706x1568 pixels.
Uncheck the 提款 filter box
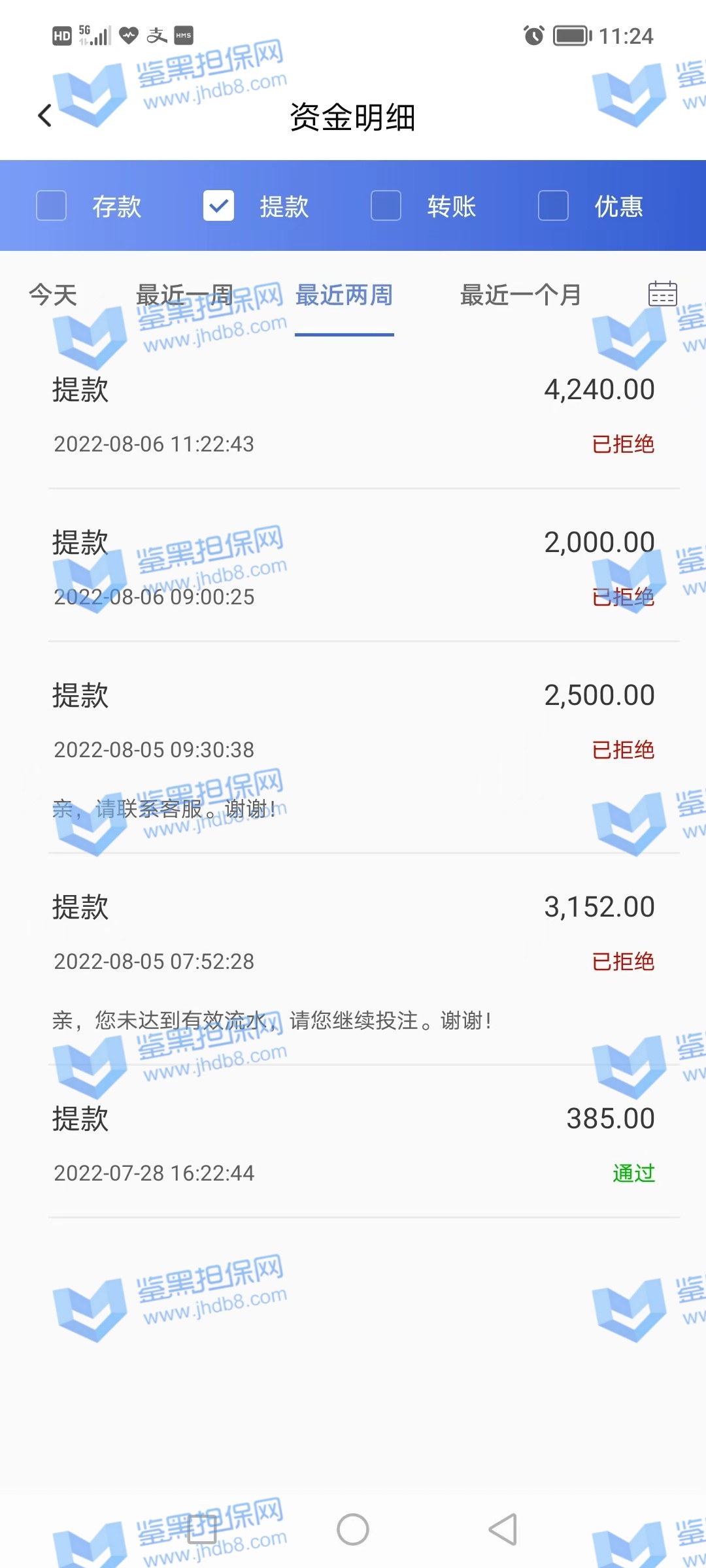click(x=218, y=206)
